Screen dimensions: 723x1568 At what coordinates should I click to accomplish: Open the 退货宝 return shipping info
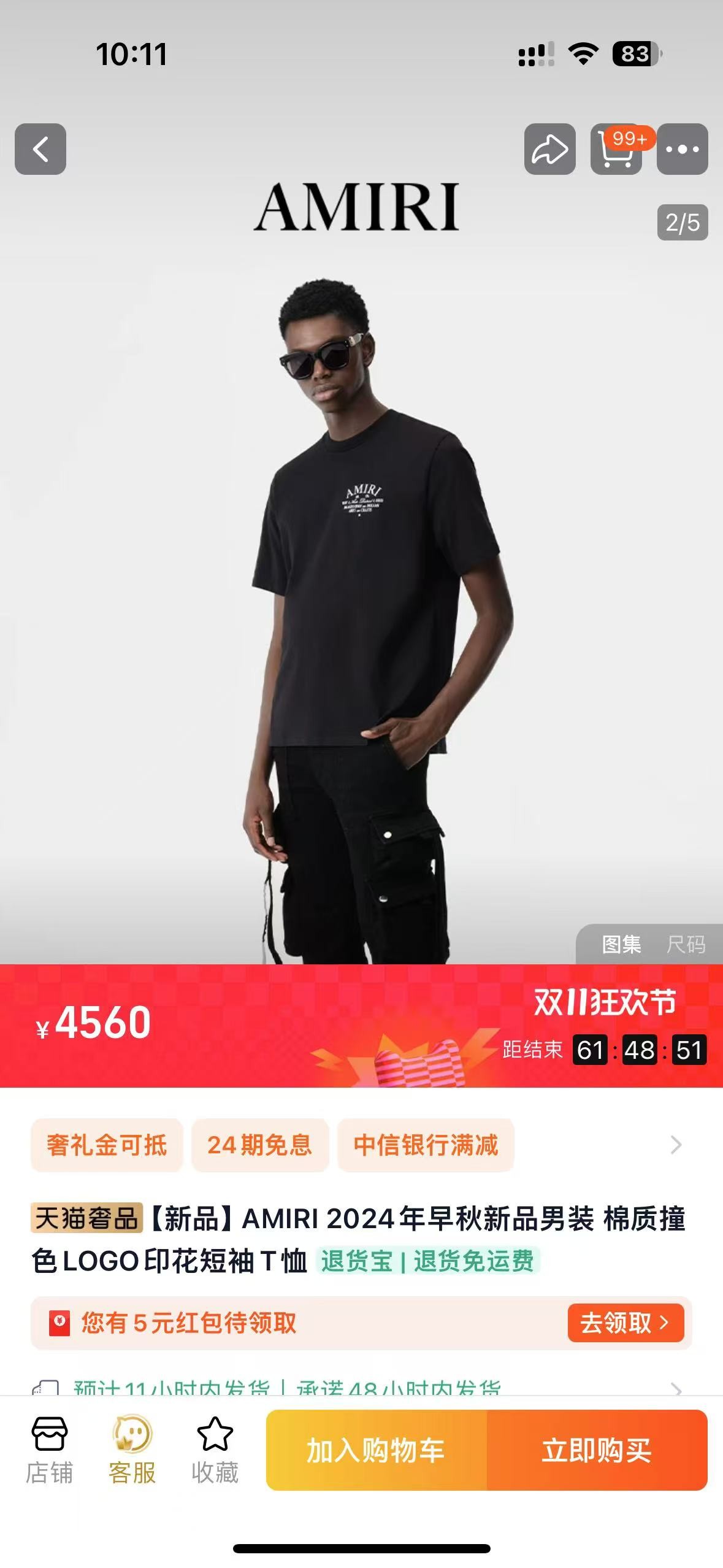coord(427,1261)
